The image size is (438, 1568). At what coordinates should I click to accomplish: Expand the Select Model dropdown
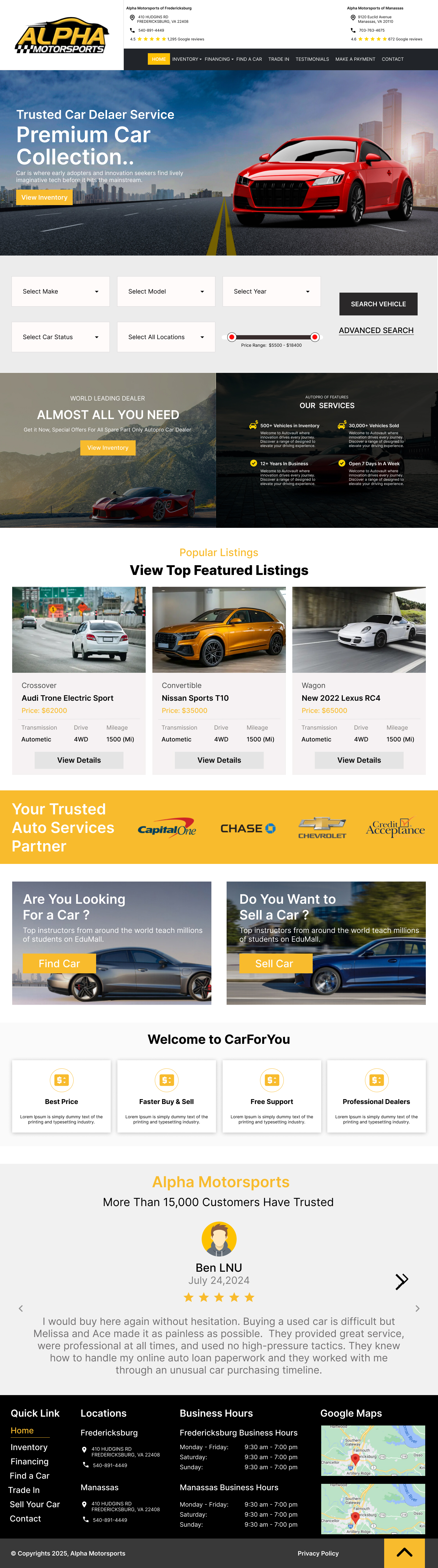[x=166, y=291]
